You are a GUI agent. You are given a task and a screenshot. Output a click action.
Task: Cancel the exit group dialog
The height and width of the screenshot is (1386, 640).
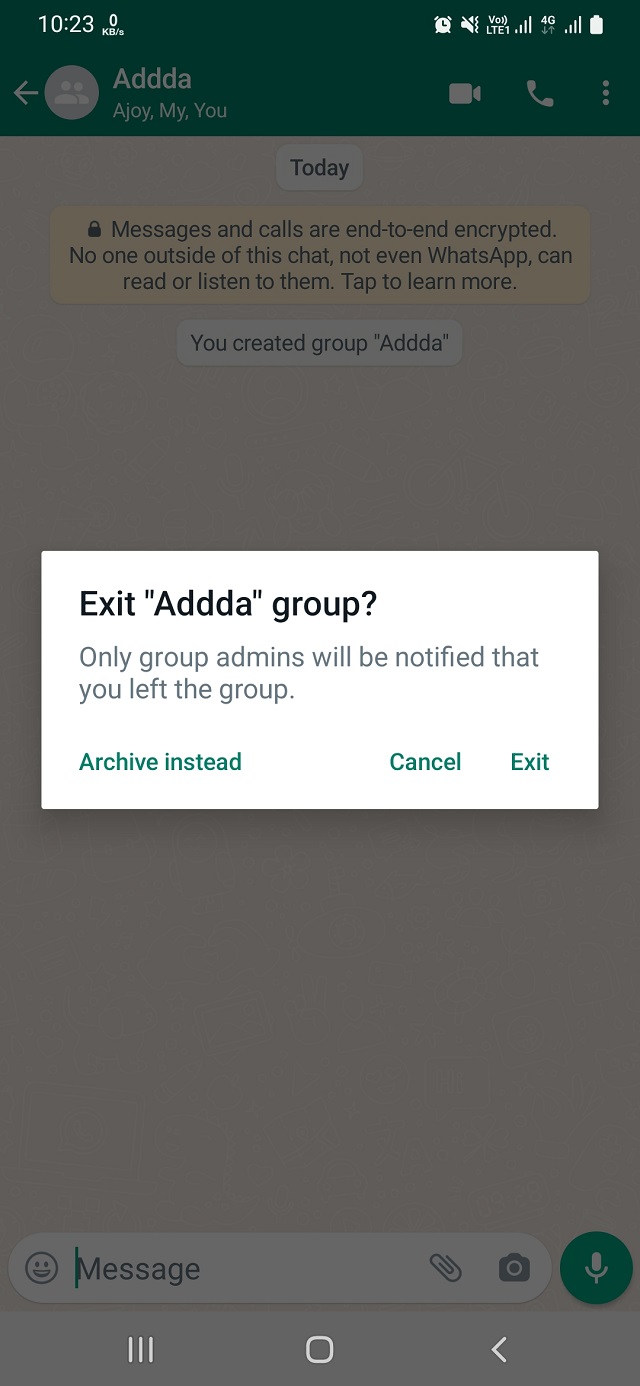click(x=425, y=762)
